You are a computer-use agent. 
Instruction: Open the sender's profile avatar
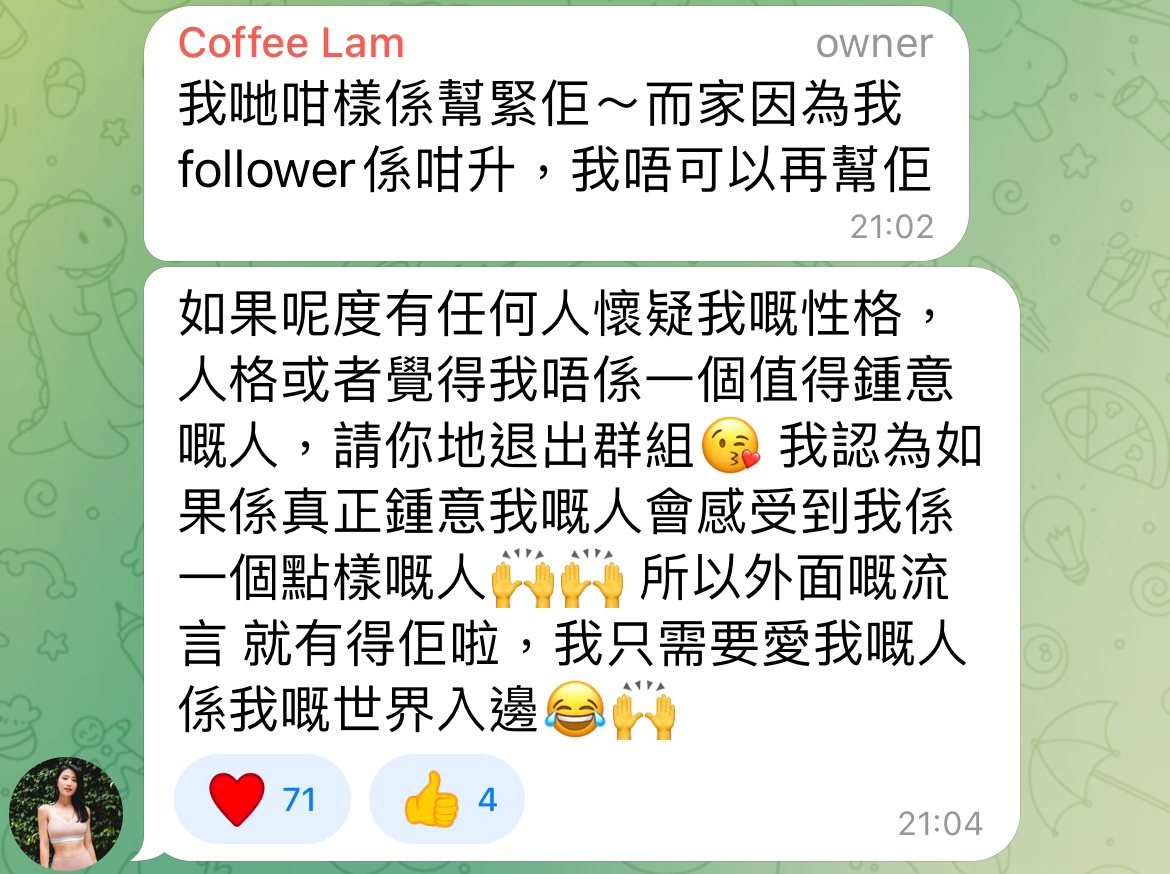click(x=66, y=813)
